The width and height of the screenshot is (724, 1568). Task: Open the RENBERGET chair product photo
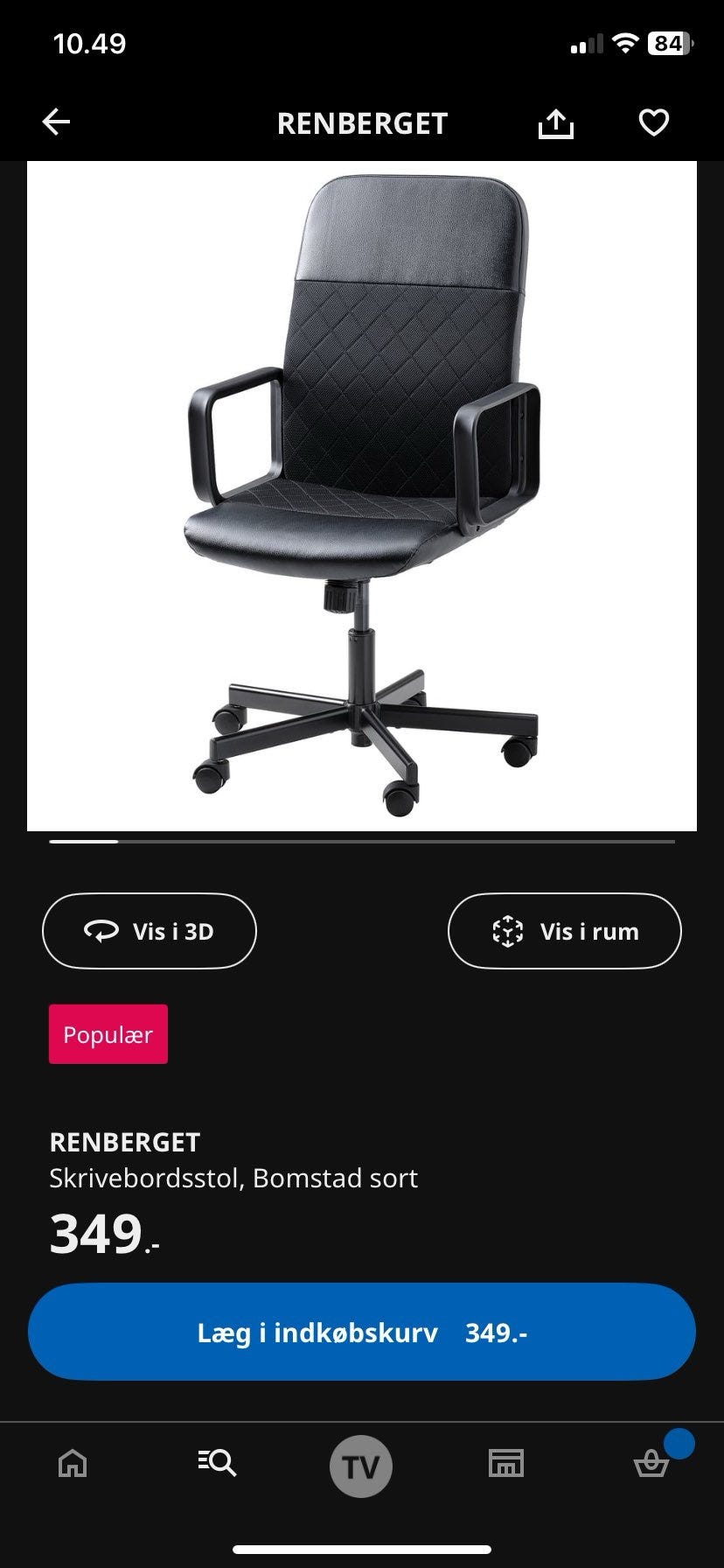click(362, 495)
